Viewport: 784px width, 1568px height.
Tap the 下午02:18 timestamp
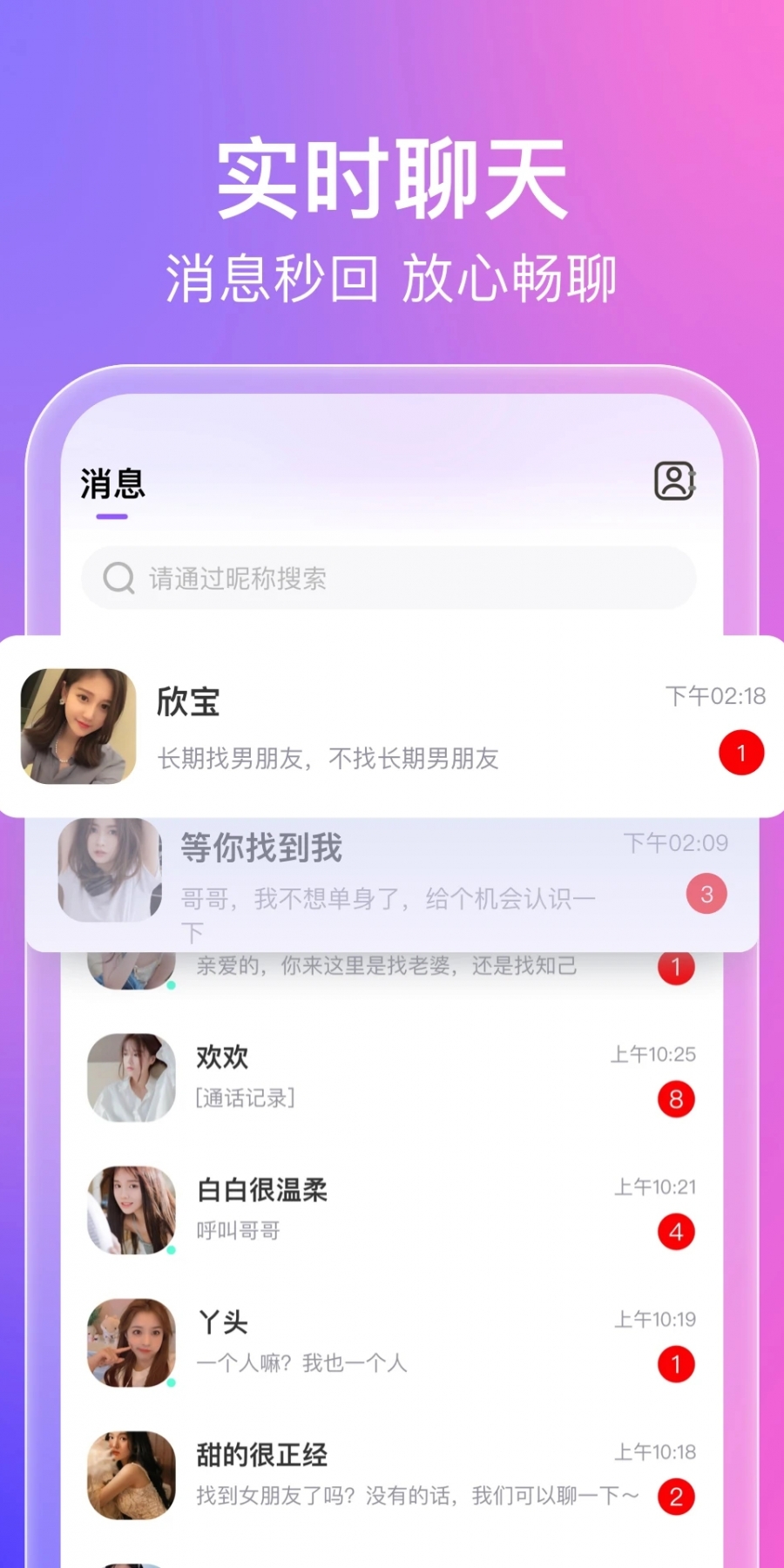click(x=715, y=696)
